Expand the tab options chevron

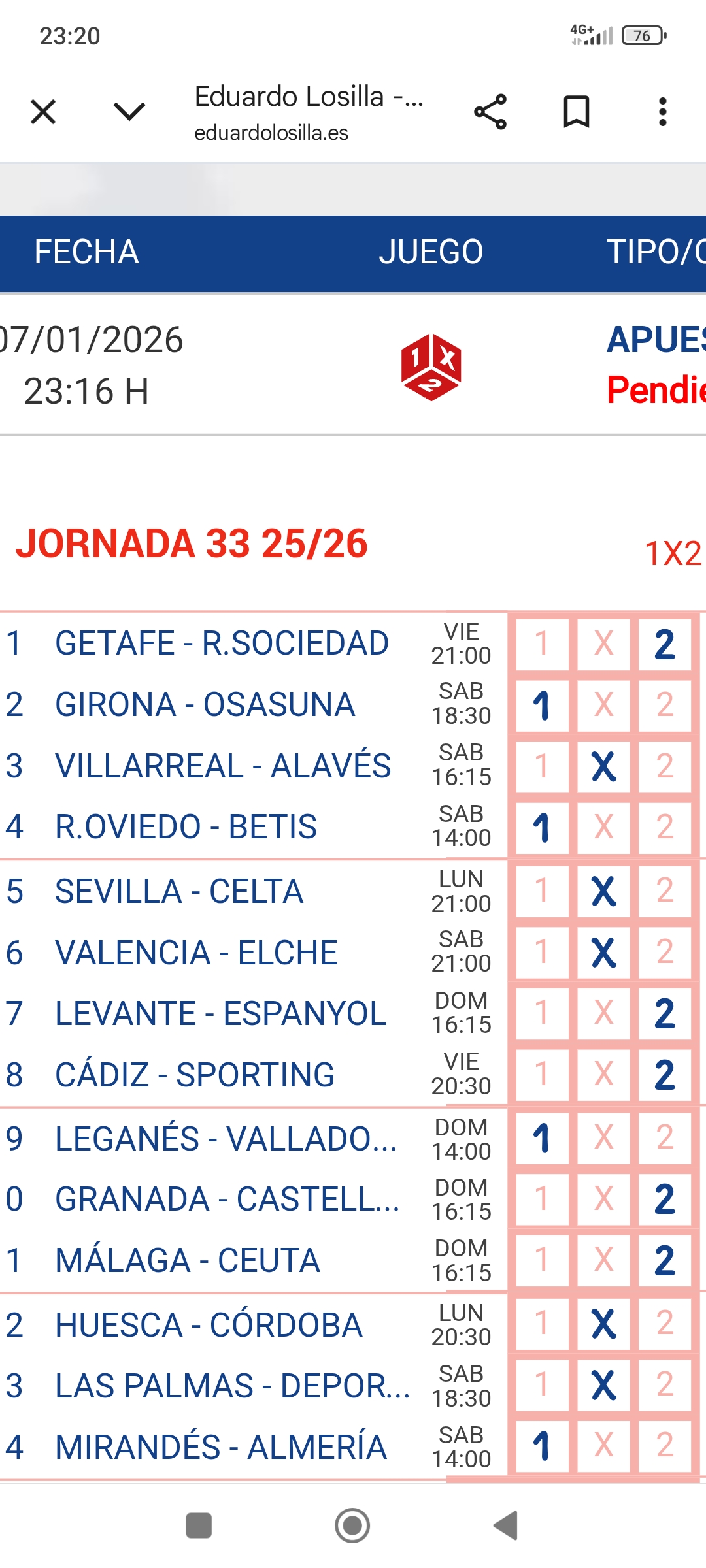point(129,112)
